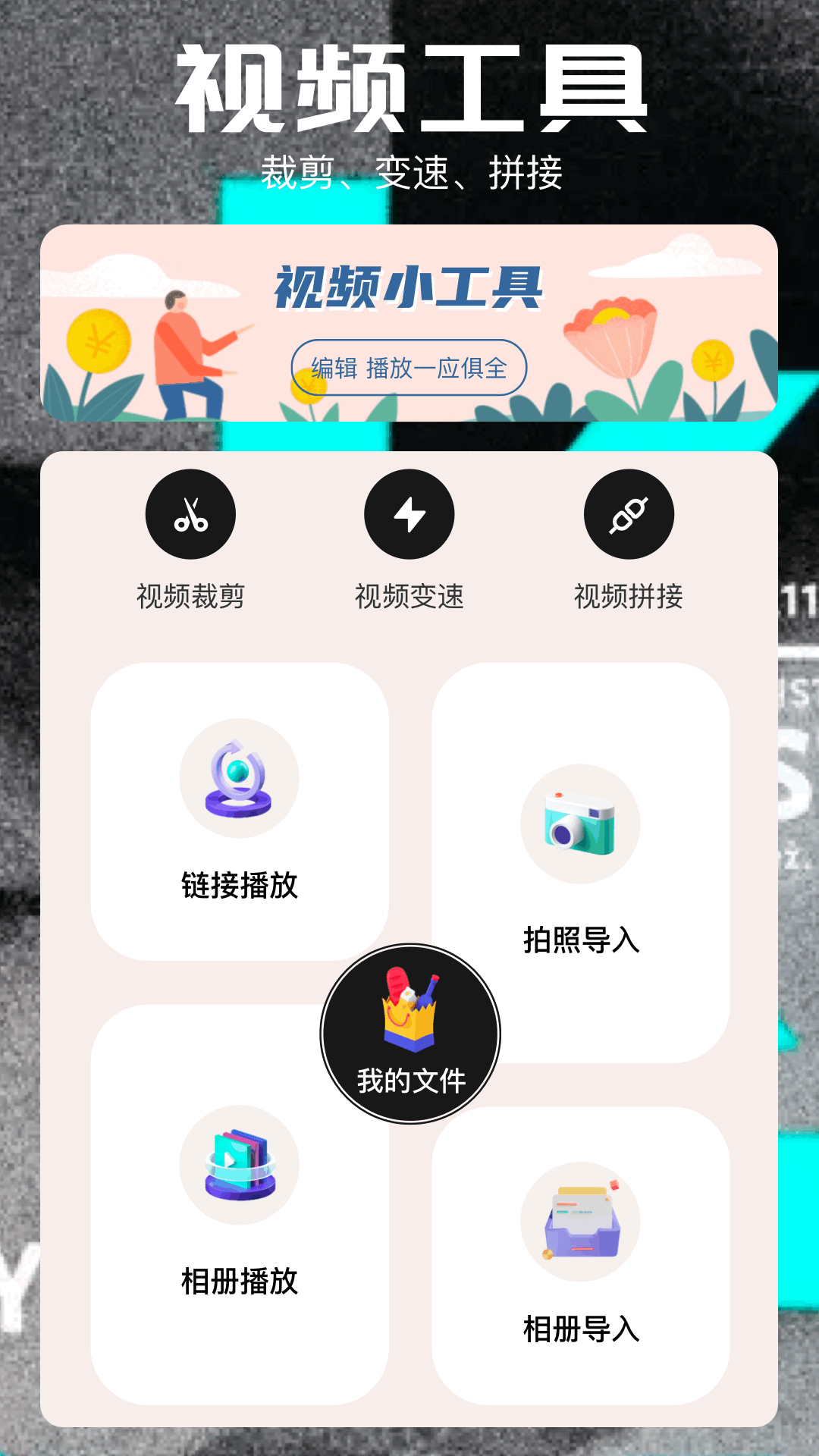The width and height of the screenshot is (819, 1456).
Task: Tap the 视频拼接 connector icon
Action: (628, 514)
